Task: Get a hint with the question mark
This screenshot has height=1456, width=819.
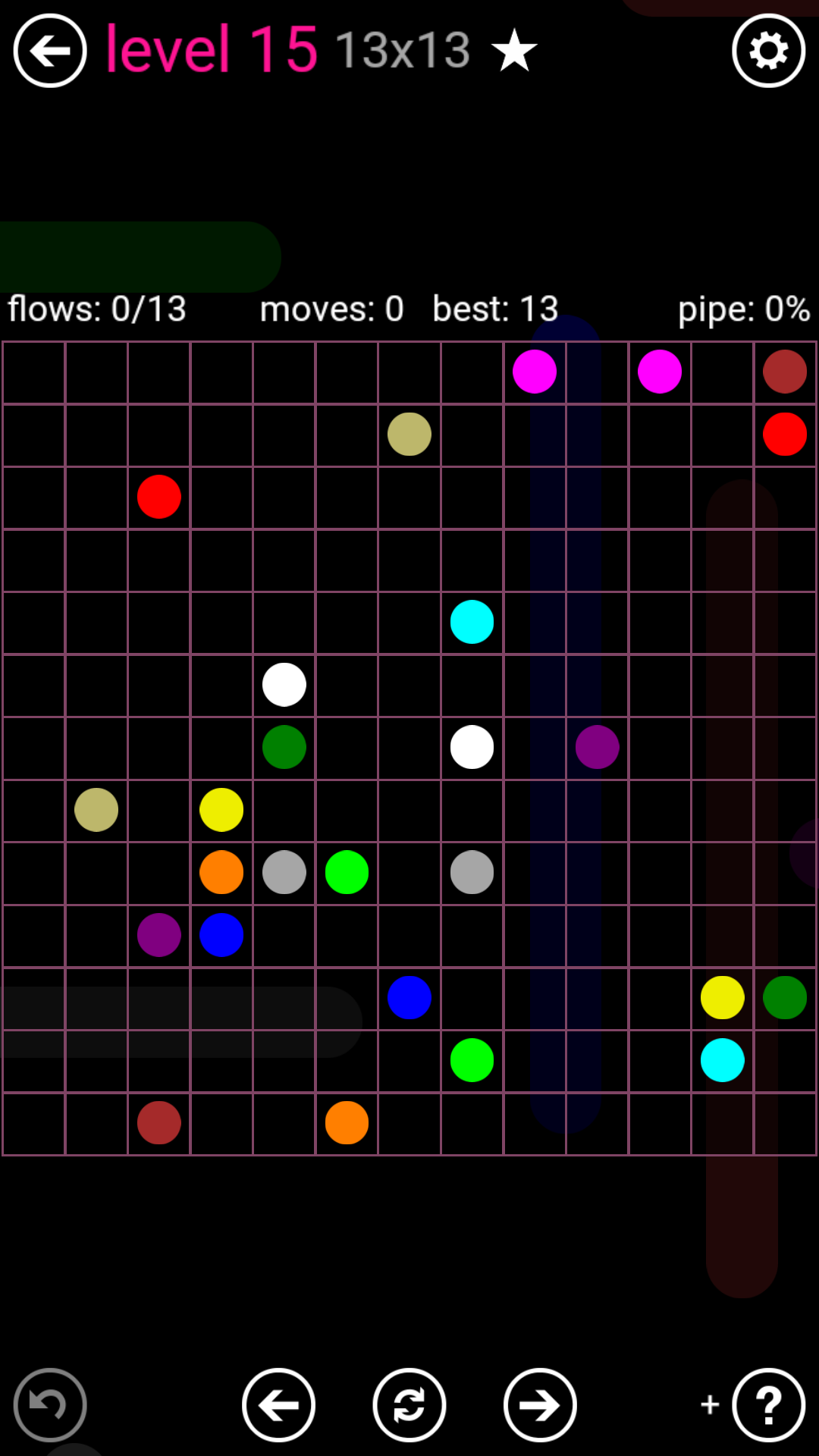Action: pos(768,1404)
